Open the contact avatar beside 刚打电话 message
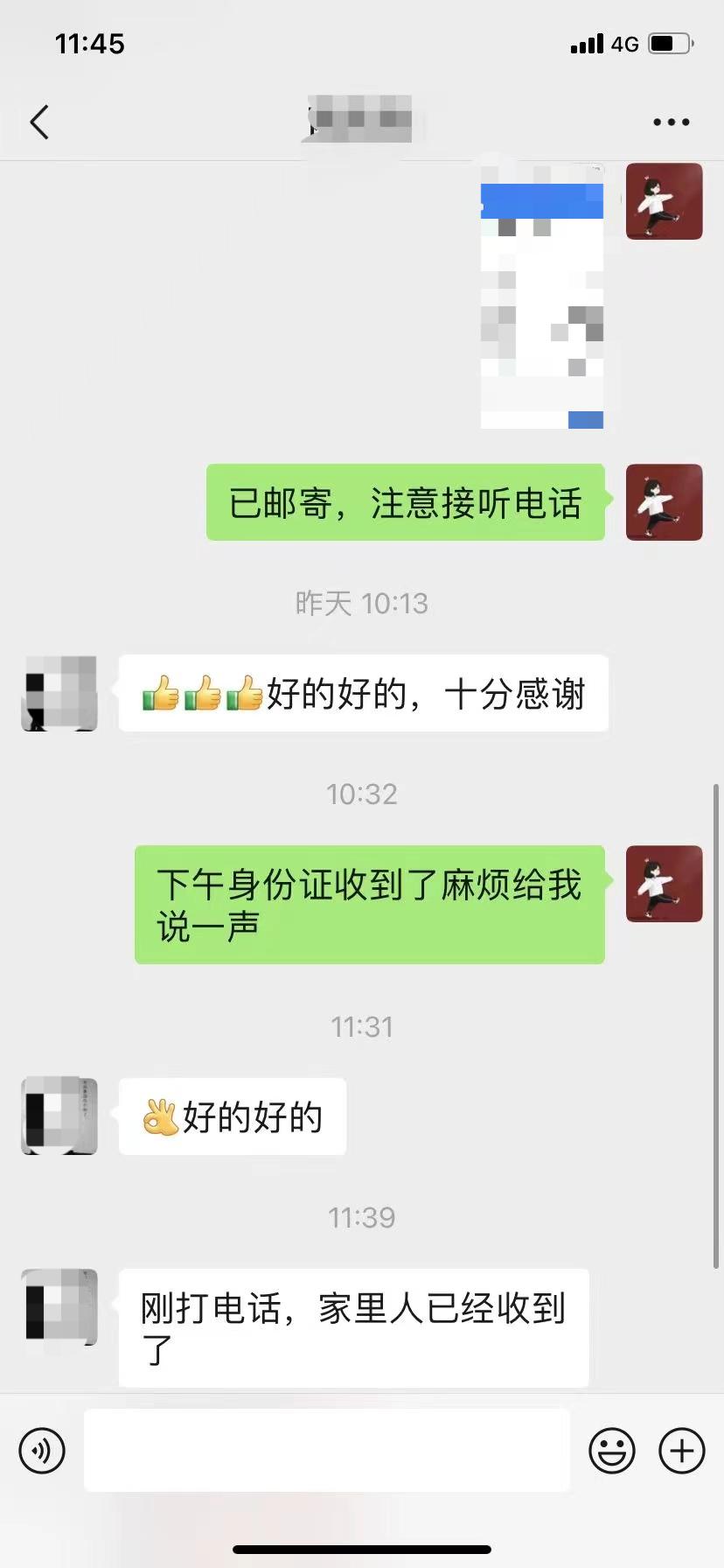Image resolution: width=724 pixels, height=1568 pixels. (x=59, y=1307)
